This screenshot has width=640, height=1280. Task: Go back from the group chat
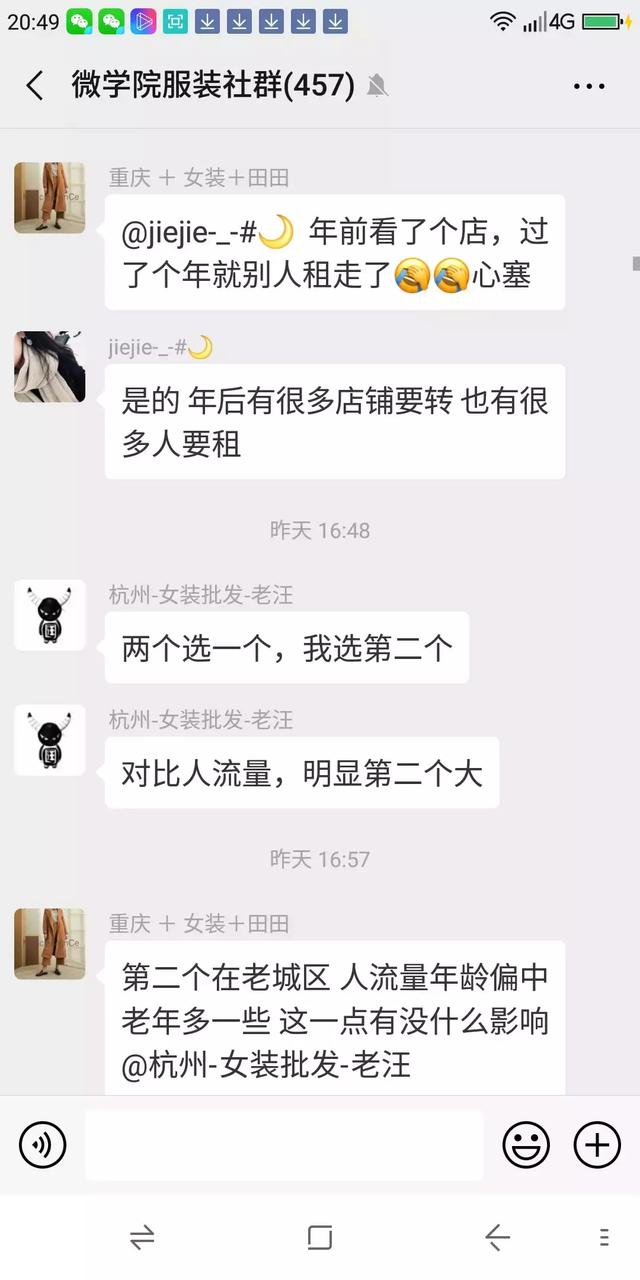[35, 86]
